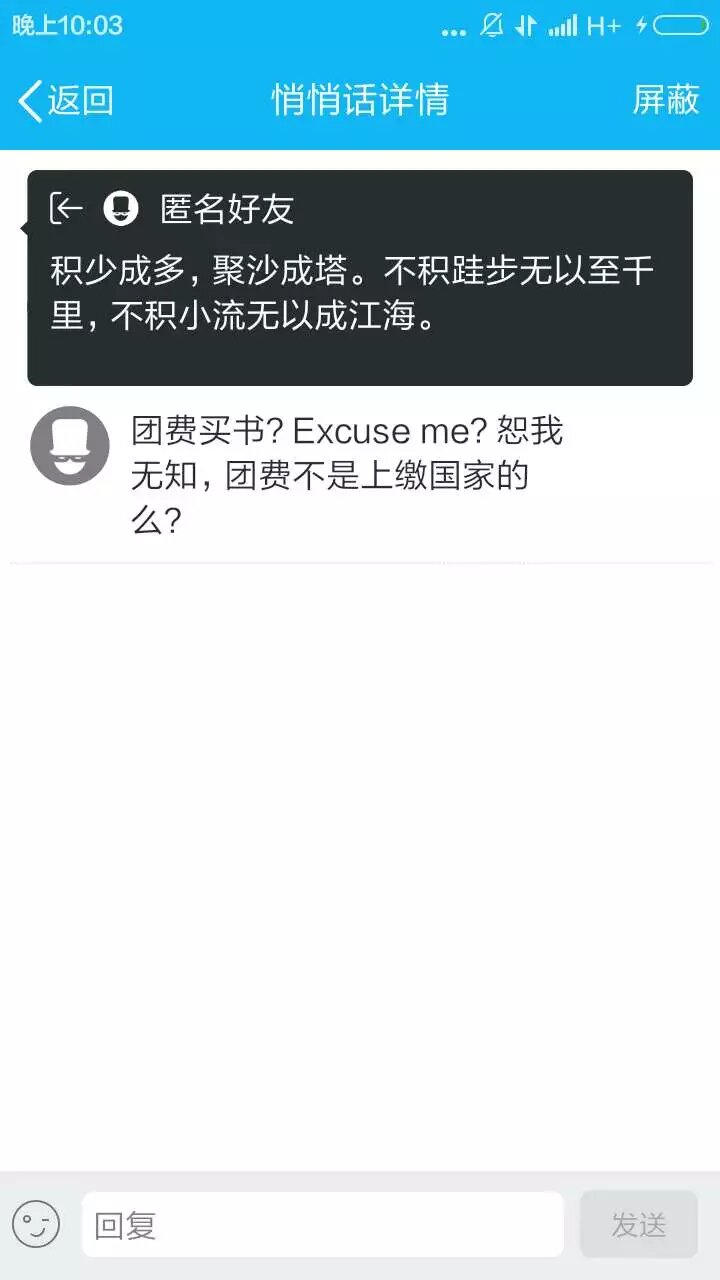The image size is (720, 1280).
Task: Send the reply with the 发送 button
Action: pyautogui.click(x=638, y=1224)
